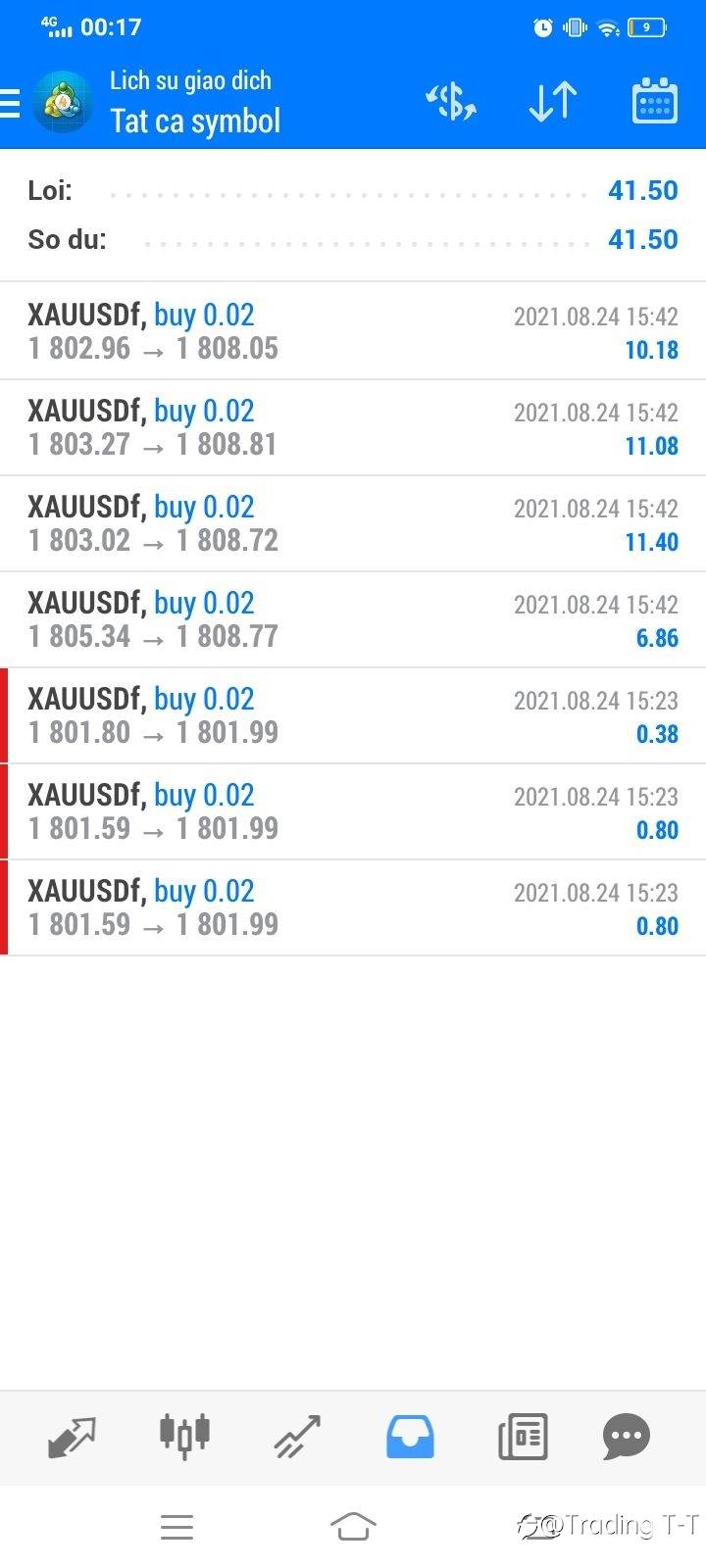706x1568 pixels.
Task: Go to the candlestick Chart tab
Action: 184,1437
